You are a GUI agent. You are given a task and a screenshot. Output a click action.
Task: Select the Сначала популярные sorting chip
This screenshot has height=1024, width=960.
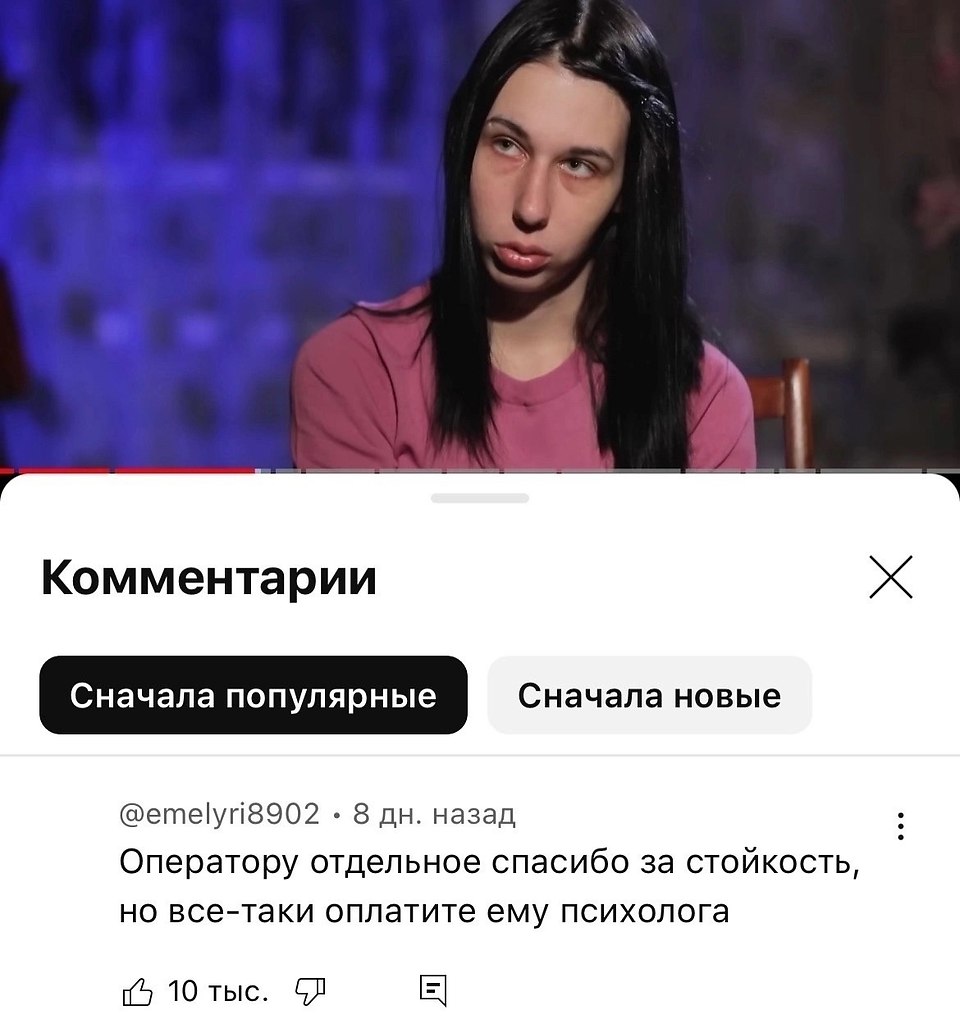pos(253,695)
